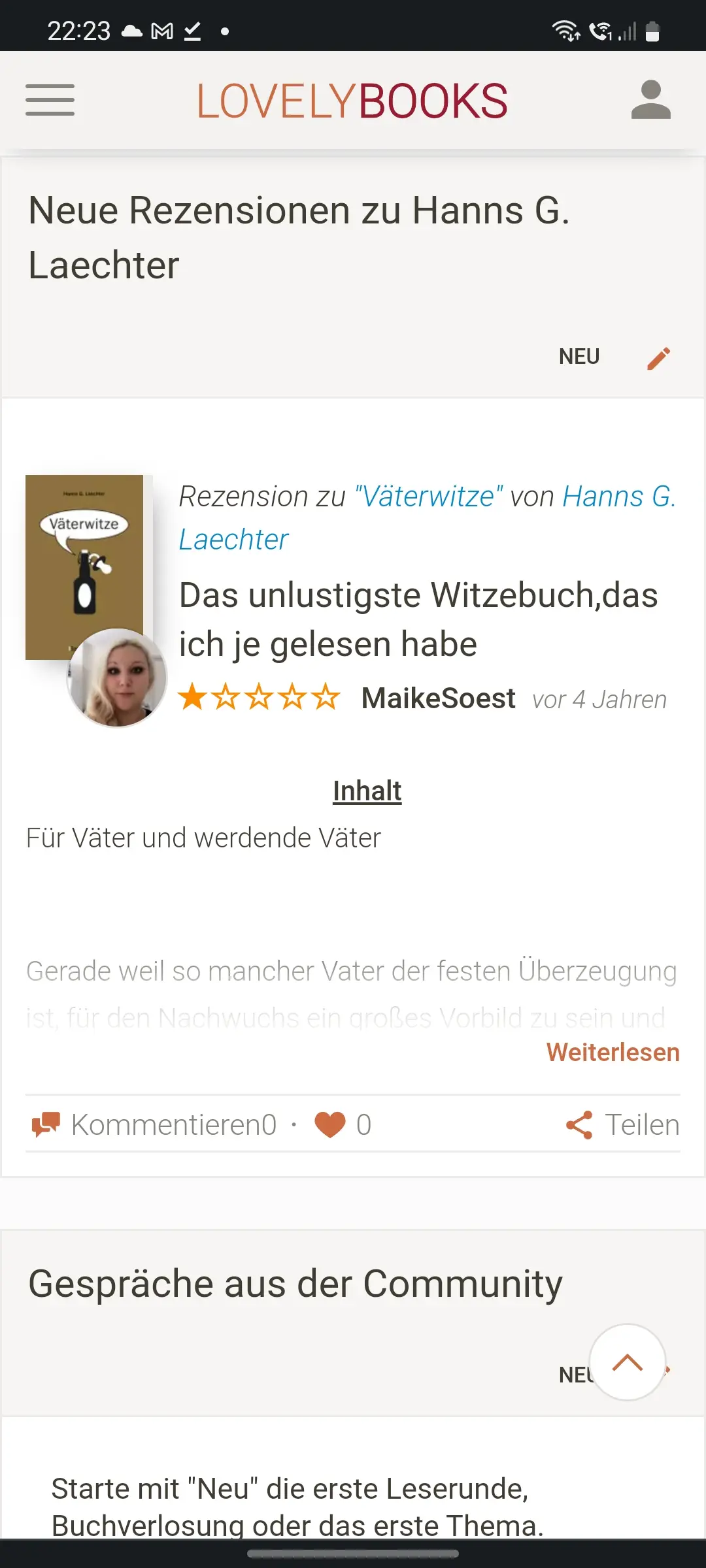The height and width of the screenshot is (1568, 706).
Task: Jump back to top of page
Action: coord(628,1362)
